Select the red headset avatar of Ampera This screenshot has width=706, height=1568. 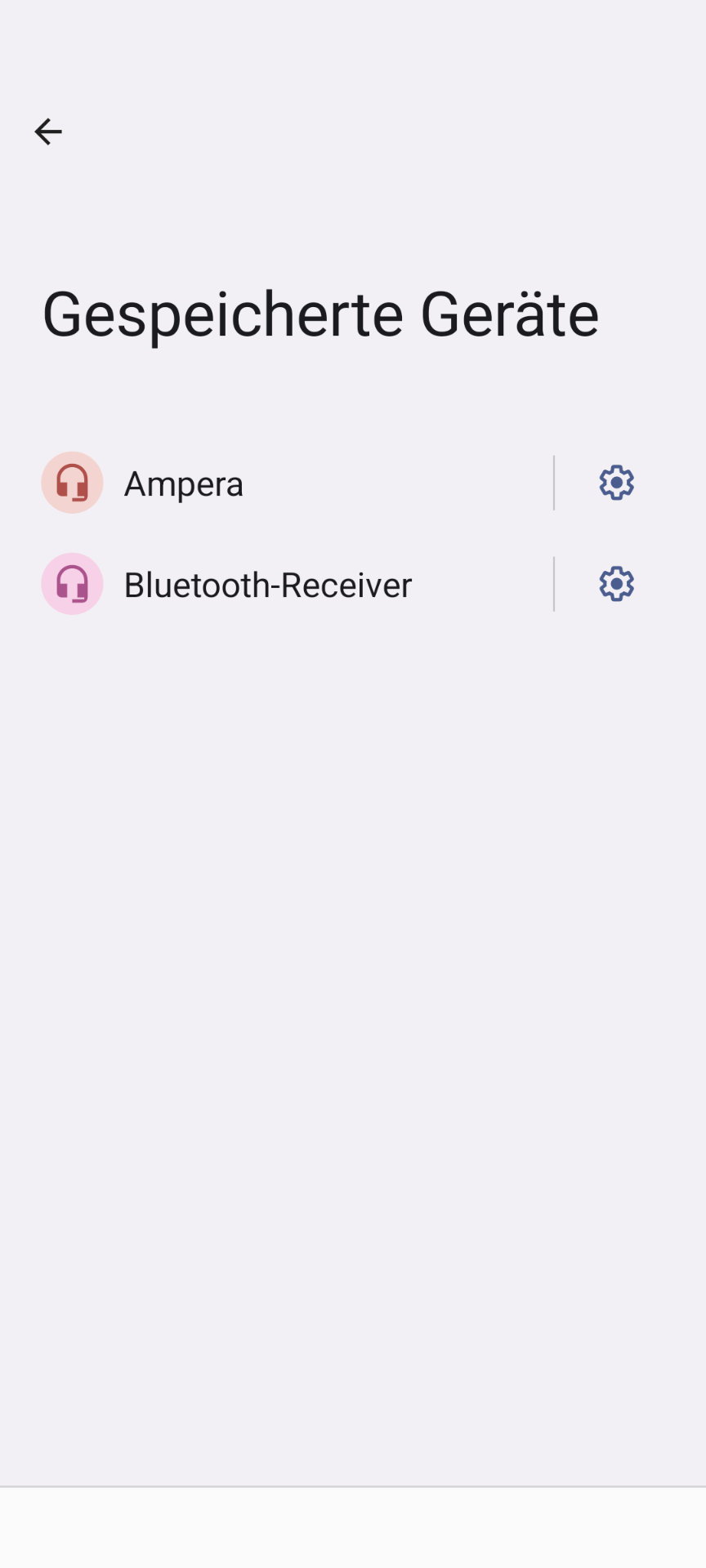[x=72, y=482]
